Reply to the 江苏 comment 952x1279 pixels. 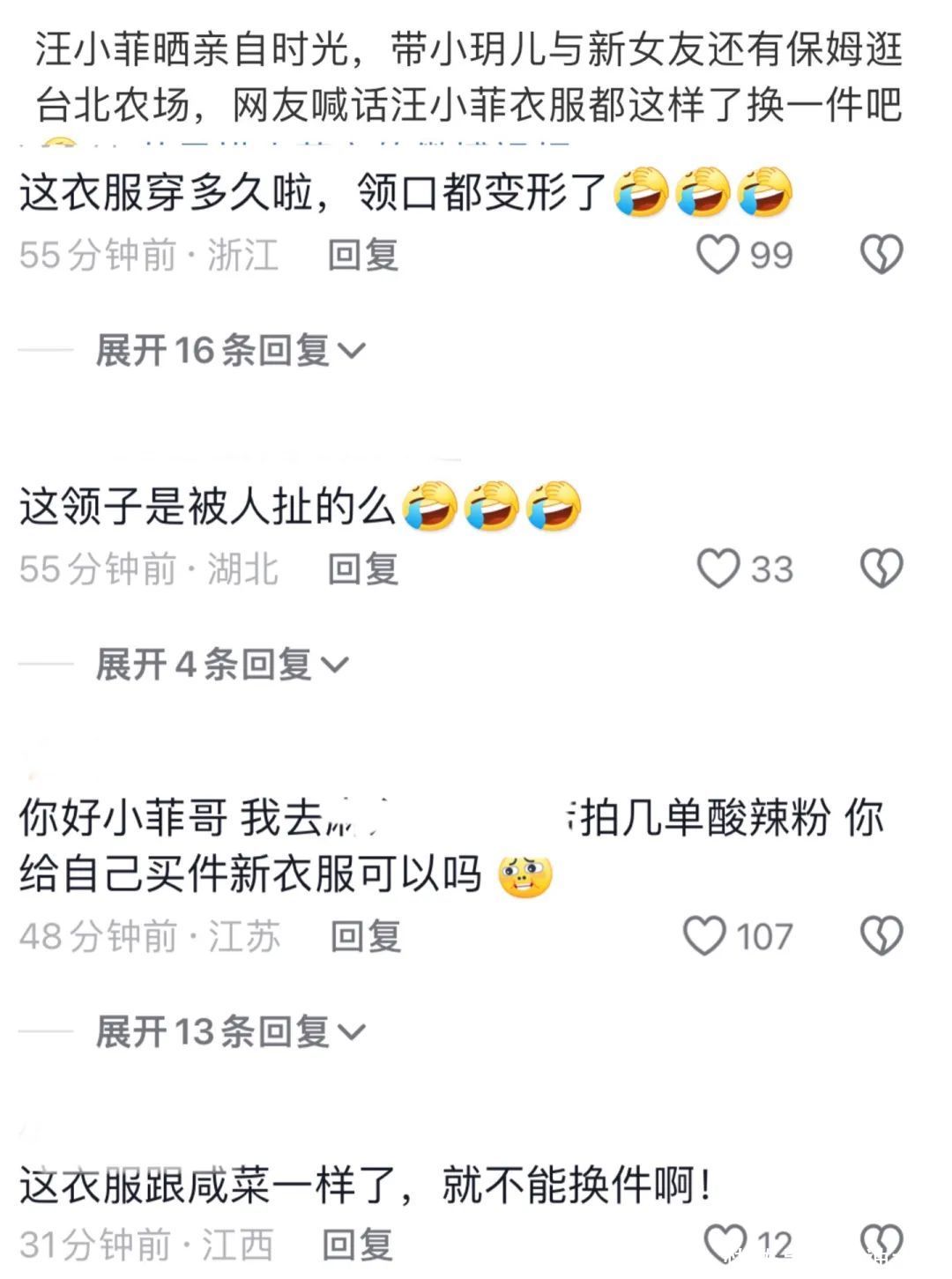pyautogui.click(x=365, y=937)
